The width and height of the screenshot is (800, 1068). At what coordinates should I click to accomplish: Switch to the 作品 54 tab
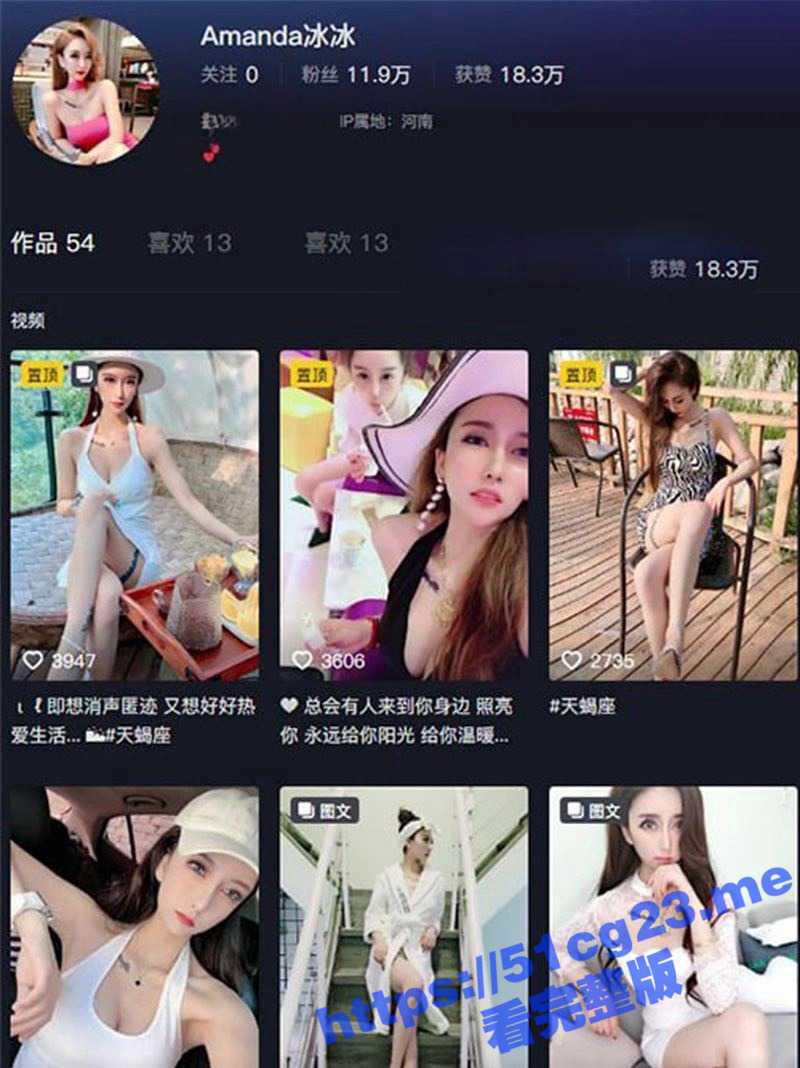52,243
